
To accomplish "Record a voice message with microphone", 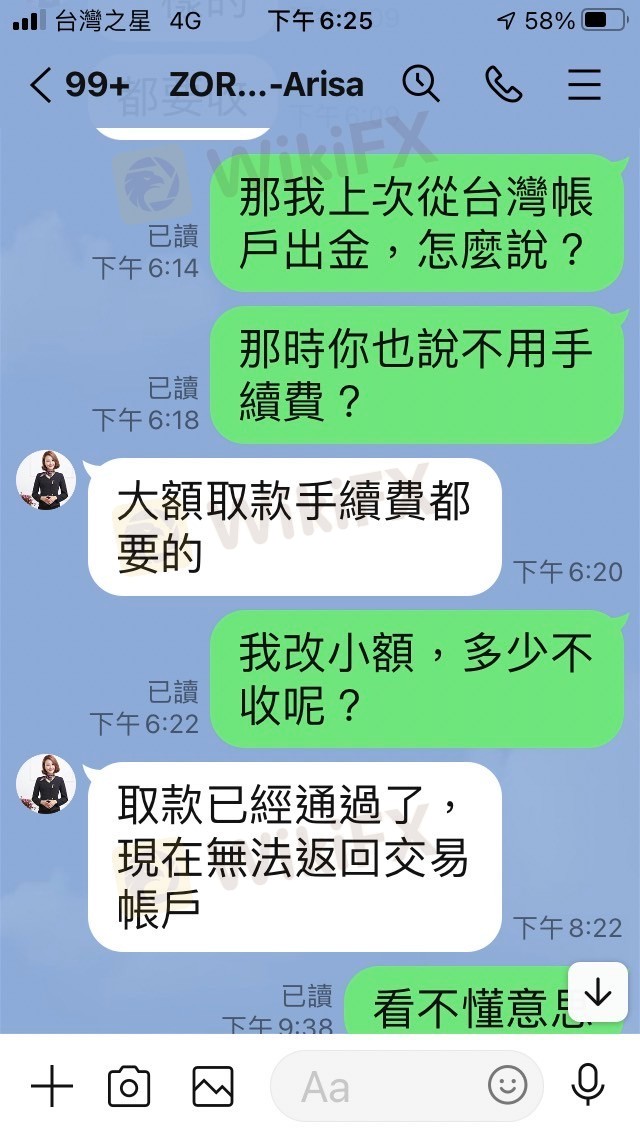I will click(587, 1085).
